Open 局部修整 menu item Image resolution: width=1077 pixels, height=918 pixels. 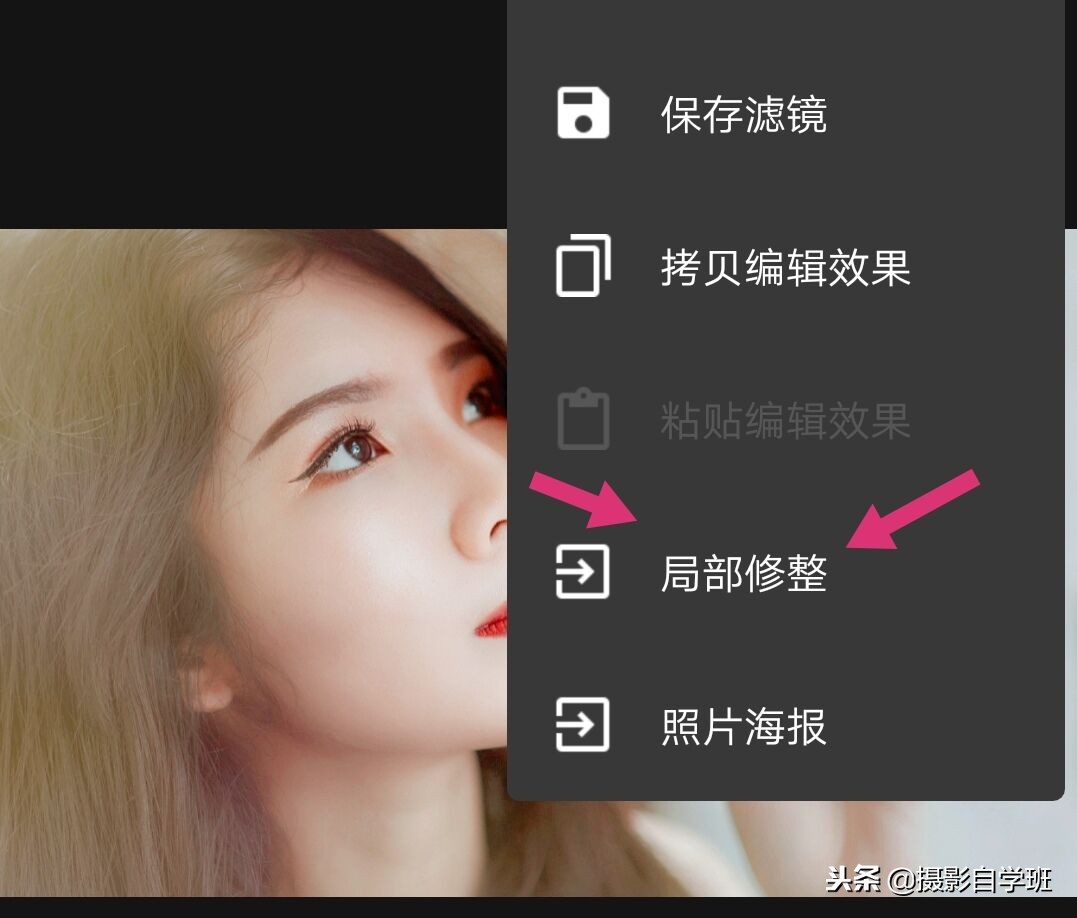point(743,573)
